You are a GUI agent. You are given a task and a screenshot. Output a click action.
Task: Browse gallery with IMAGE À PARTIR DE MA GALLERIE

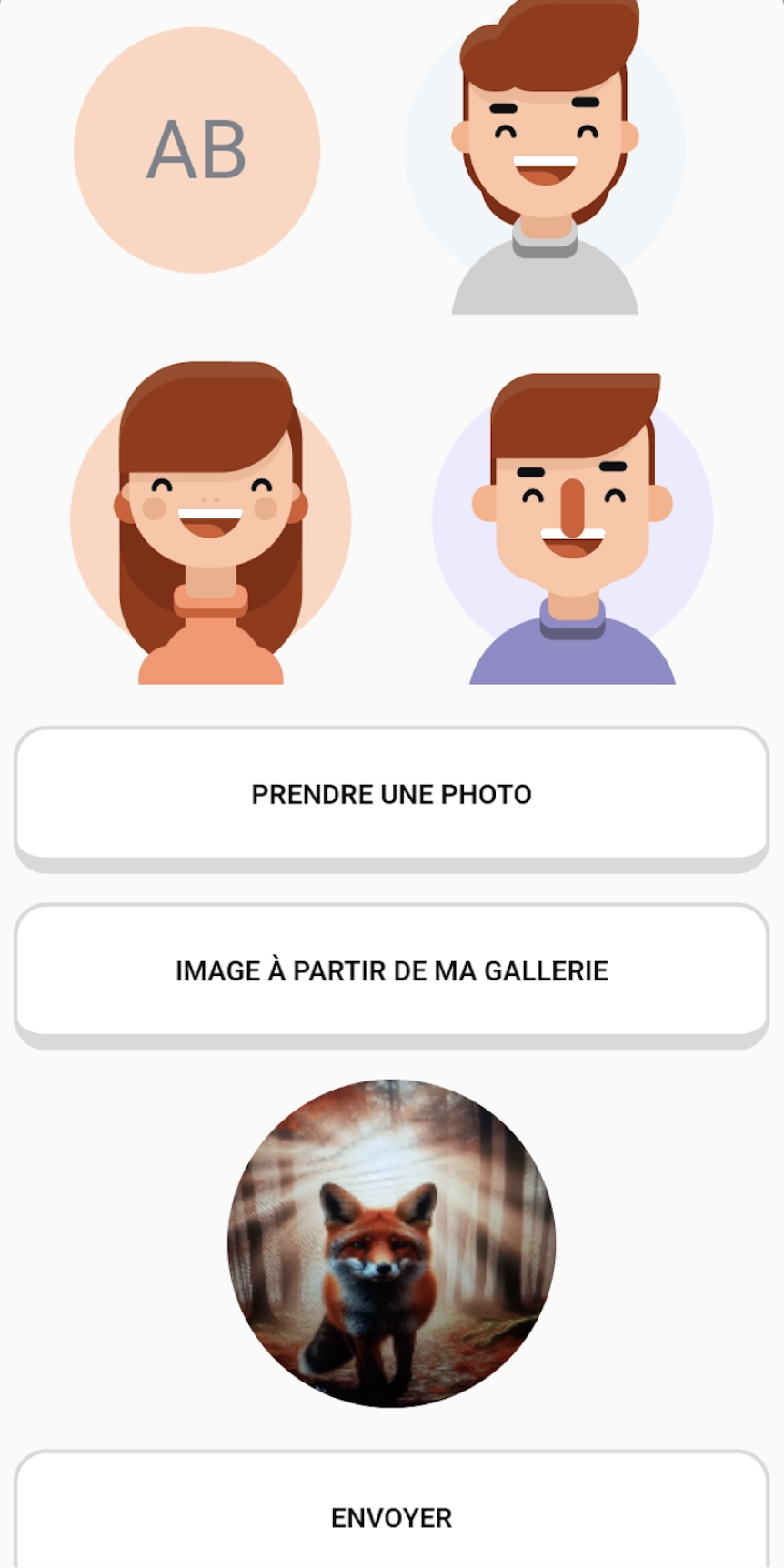point(391,970)
